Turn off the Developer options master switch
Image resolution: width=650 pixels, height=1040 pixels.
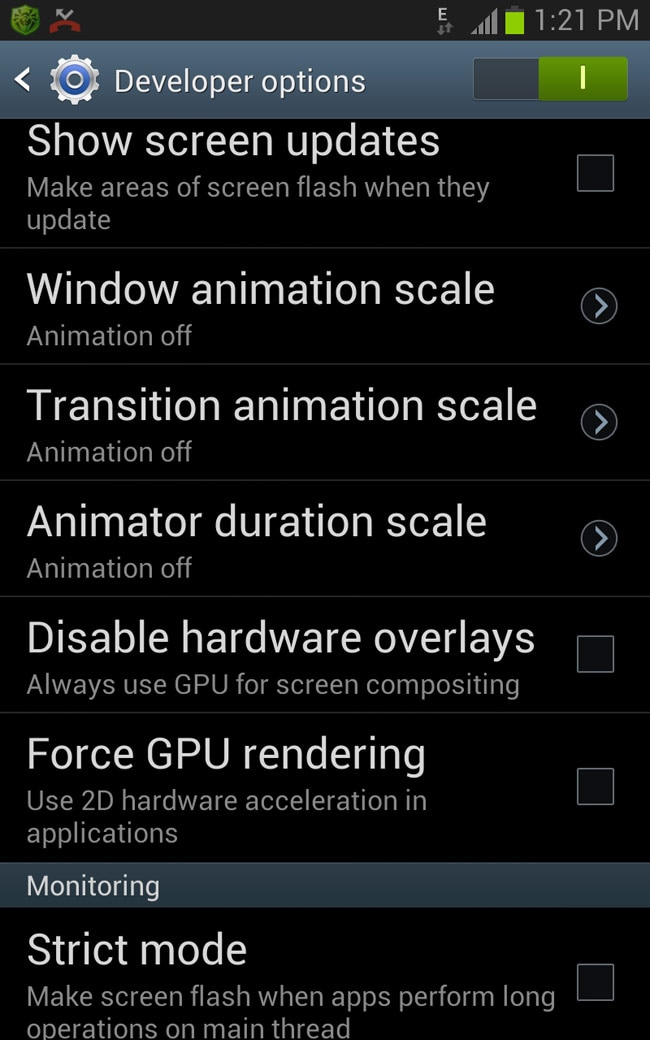(551, 79)
